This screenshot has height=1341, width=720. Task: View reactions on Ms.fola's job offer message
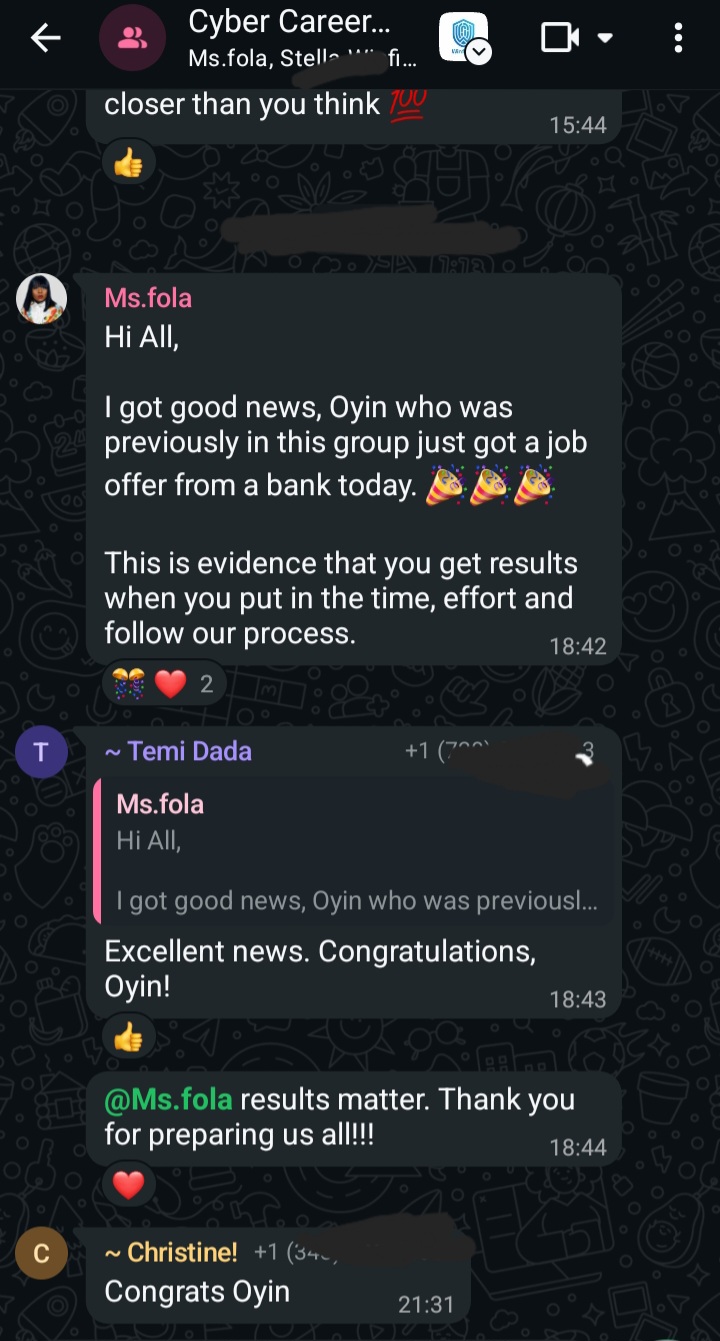pyautogui.click(x=165, y=684)
